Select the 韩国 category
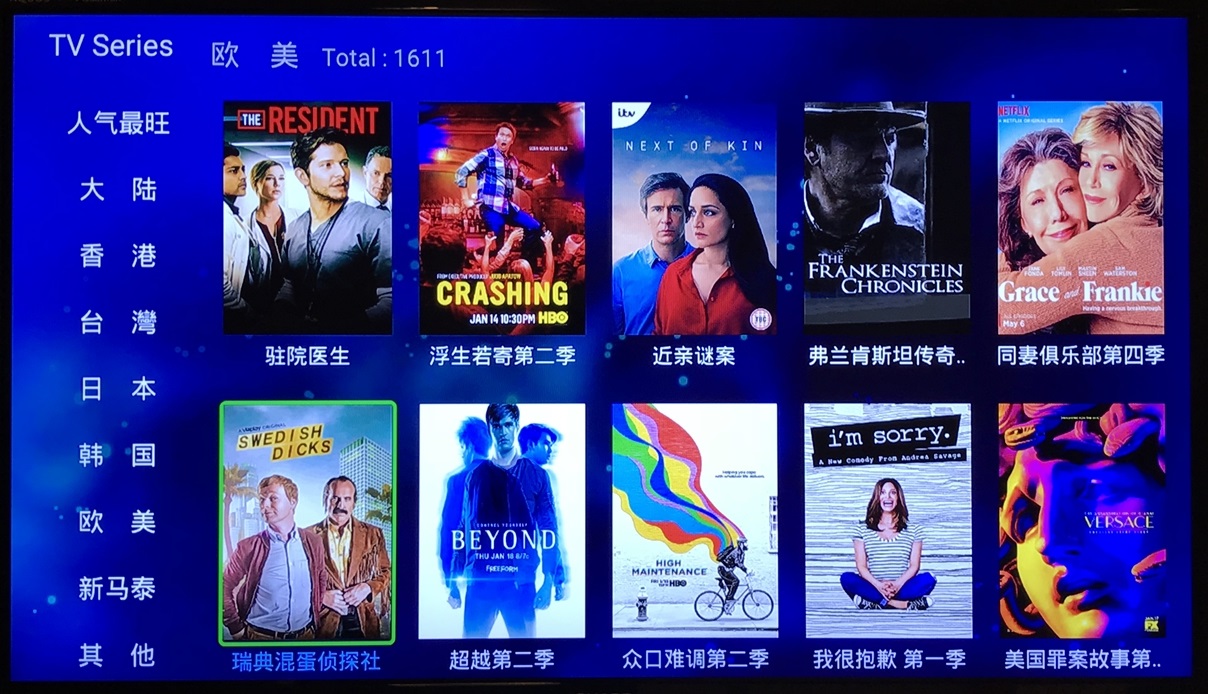 pyautogui.click(x=118, y=456)
